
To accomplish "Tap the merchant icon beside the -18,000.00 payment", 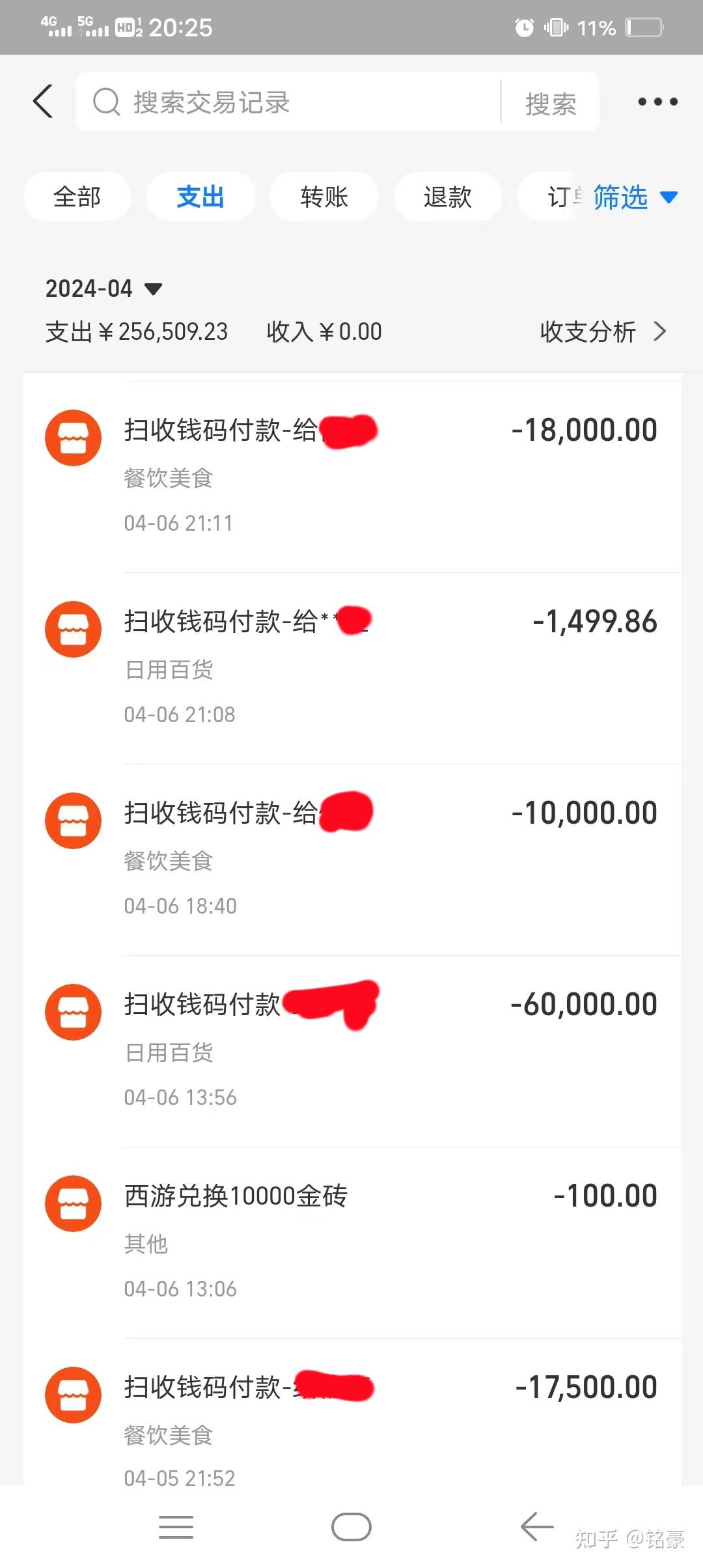I will (x=72, y=437).
